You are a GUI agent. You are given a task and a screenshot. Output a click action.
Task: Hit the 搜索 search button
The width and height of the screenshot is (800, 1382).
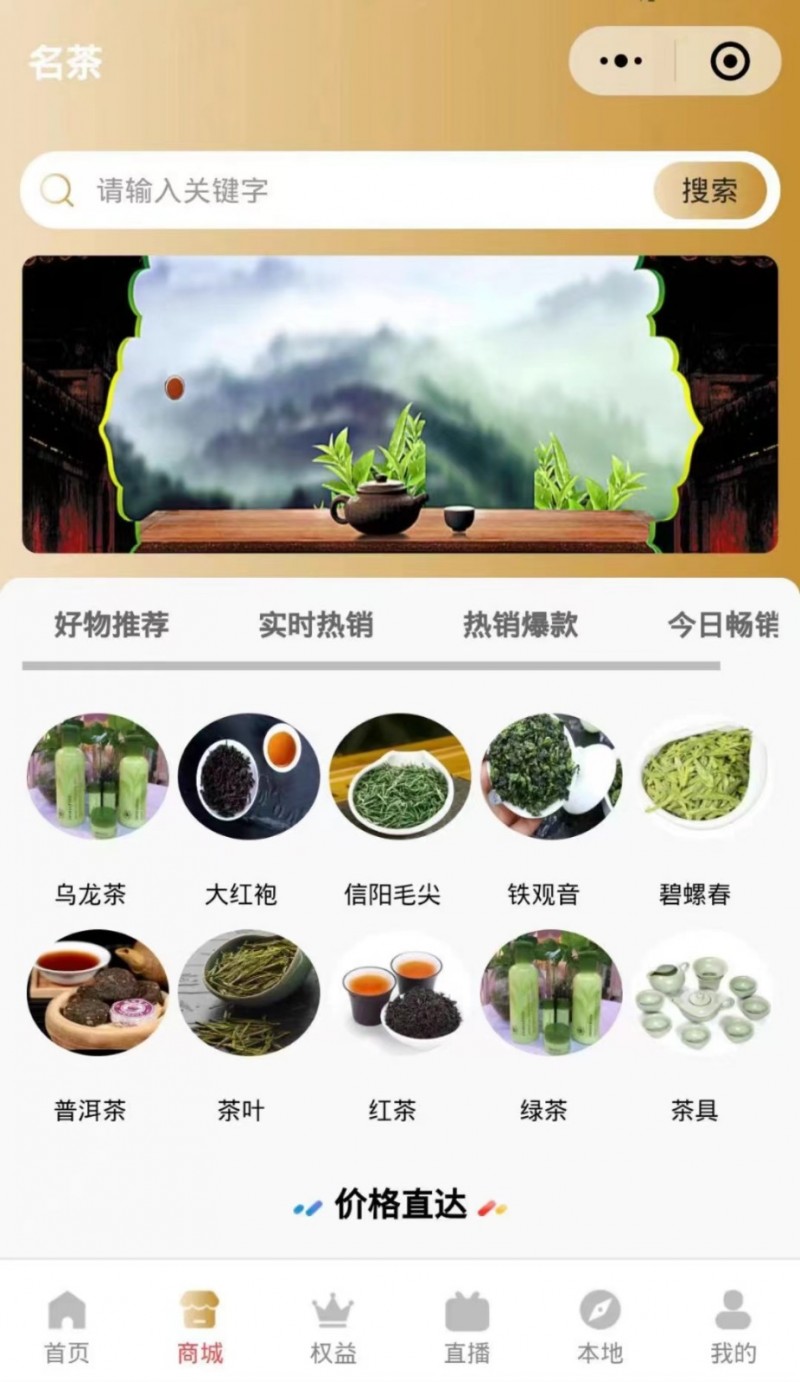(x=709, y=190)
